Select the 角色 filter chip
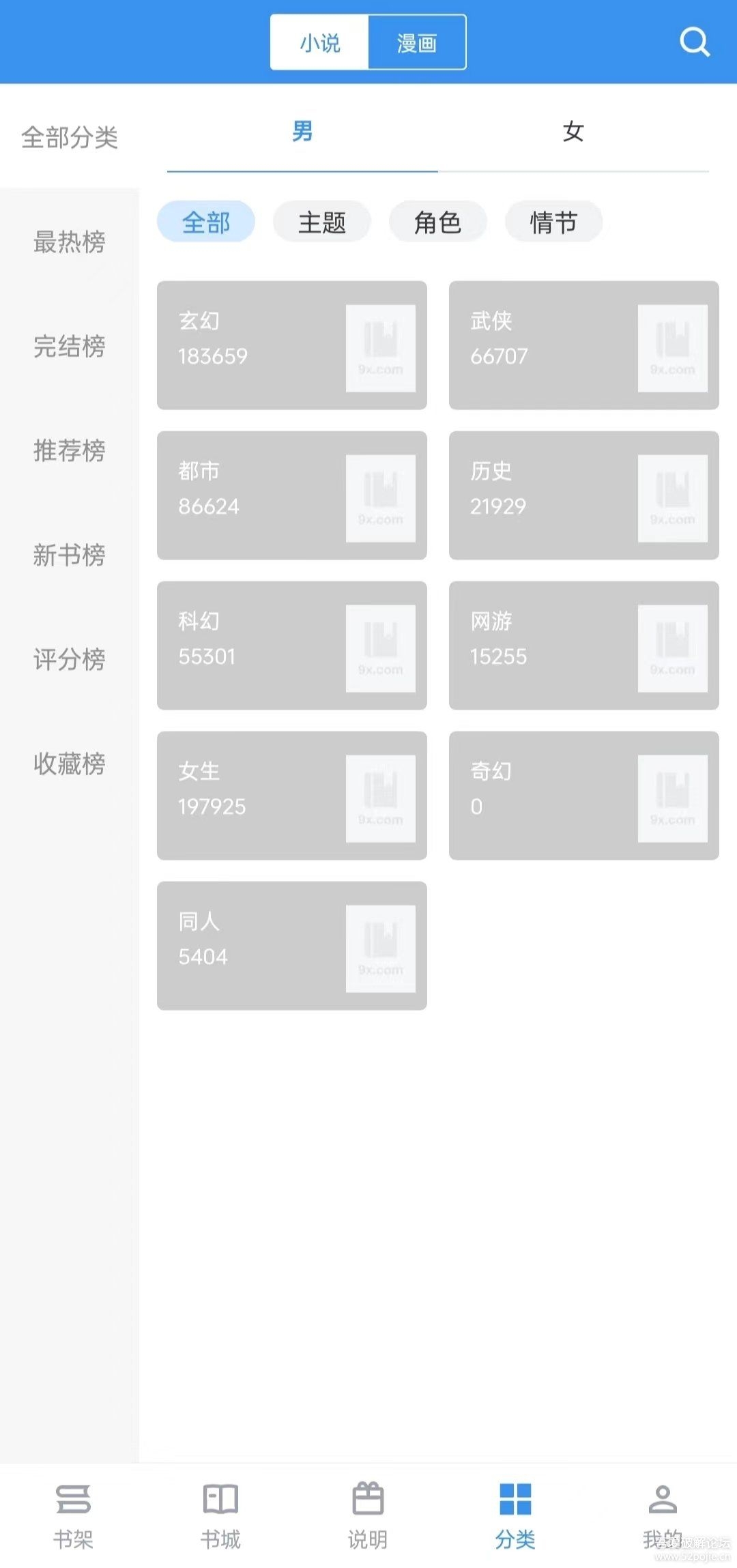The width and height of the screenshot is (737, 1568). [438, 222]
